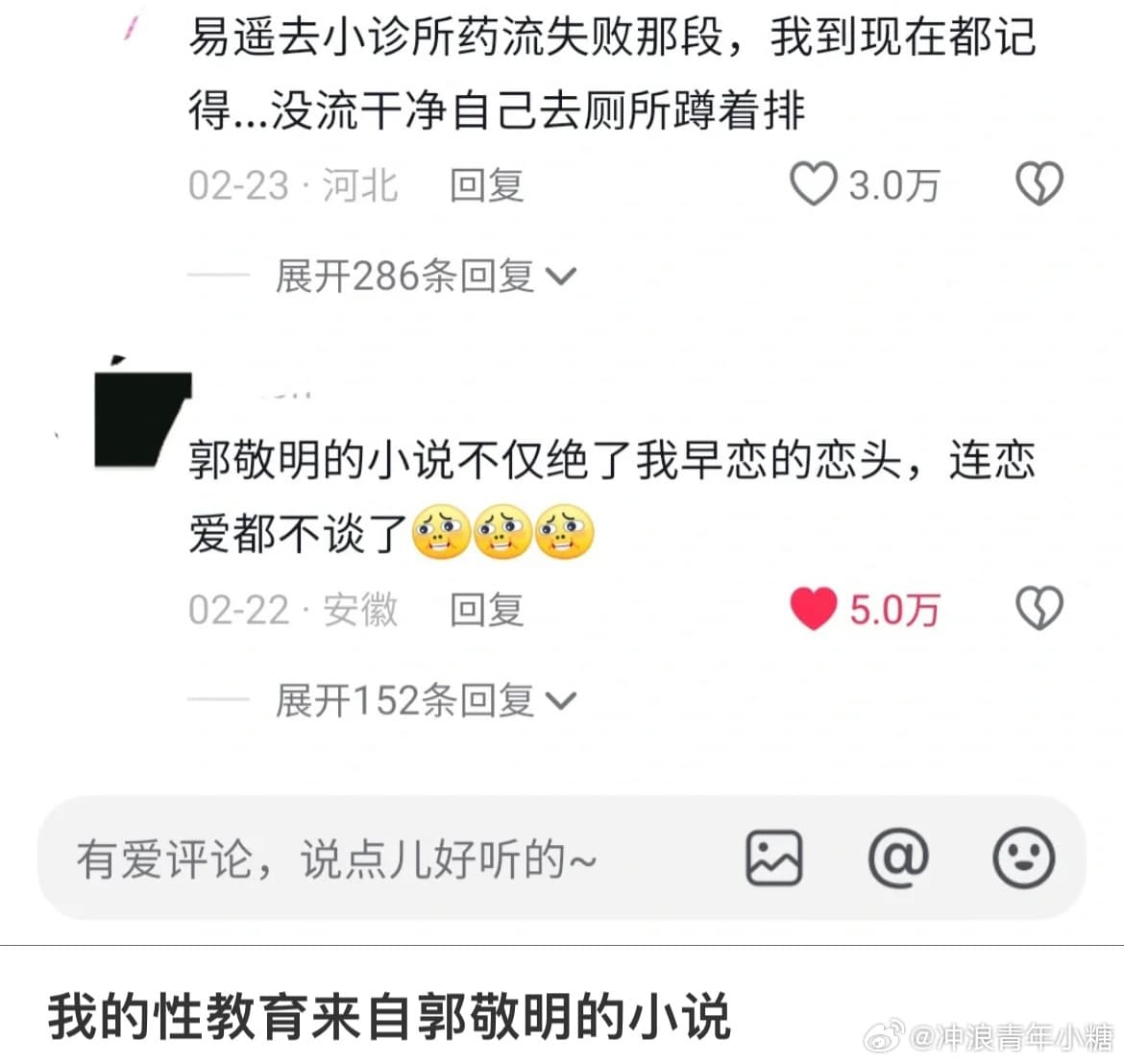Expand the 286 replies

tap(424, 278)
